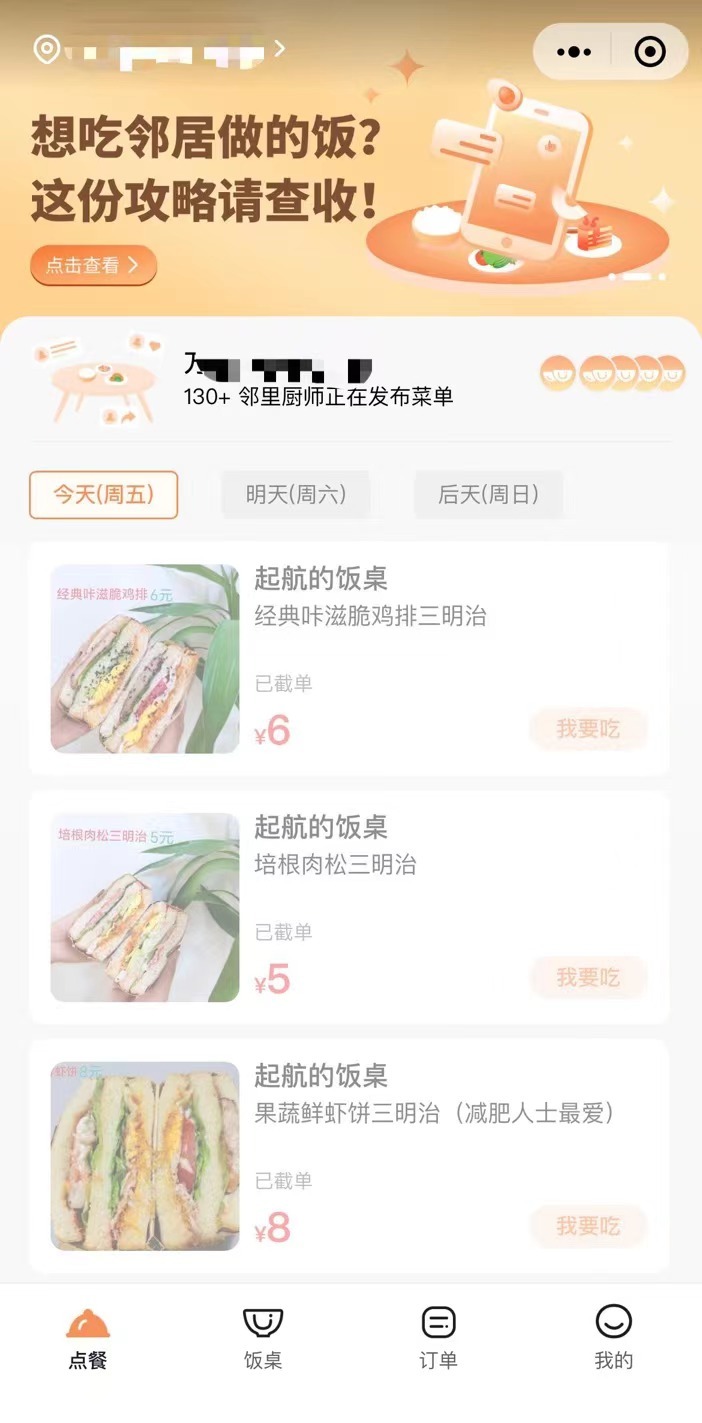Switch to 后天(周日) menu
This screenshot has height=1423, width=702.
[488, 495]
